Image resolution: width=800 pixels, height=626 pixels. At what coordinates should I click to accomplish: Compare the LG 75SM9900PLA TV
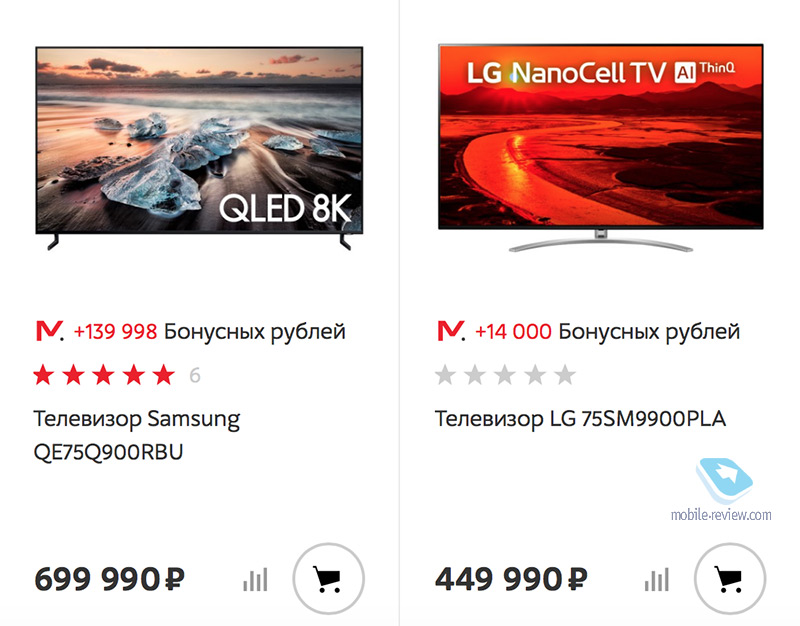coord(657,579)
